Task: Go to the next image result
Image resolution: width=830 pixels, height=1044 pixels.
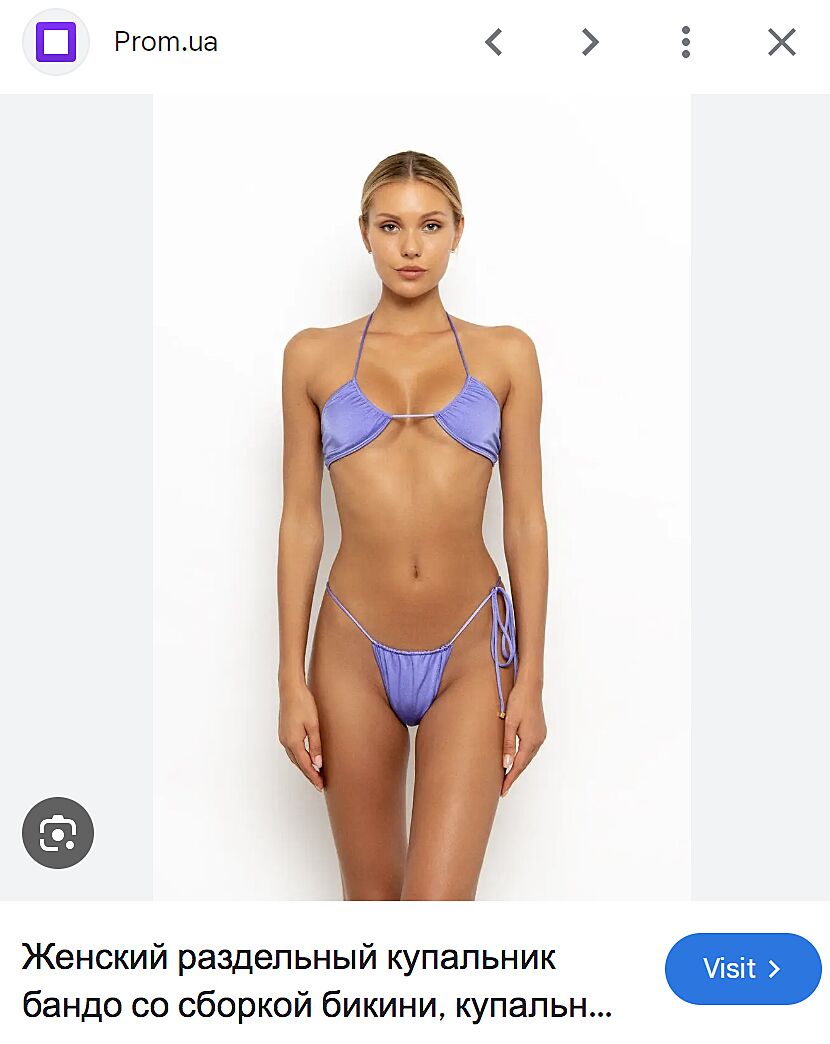Action: (590, 42)
